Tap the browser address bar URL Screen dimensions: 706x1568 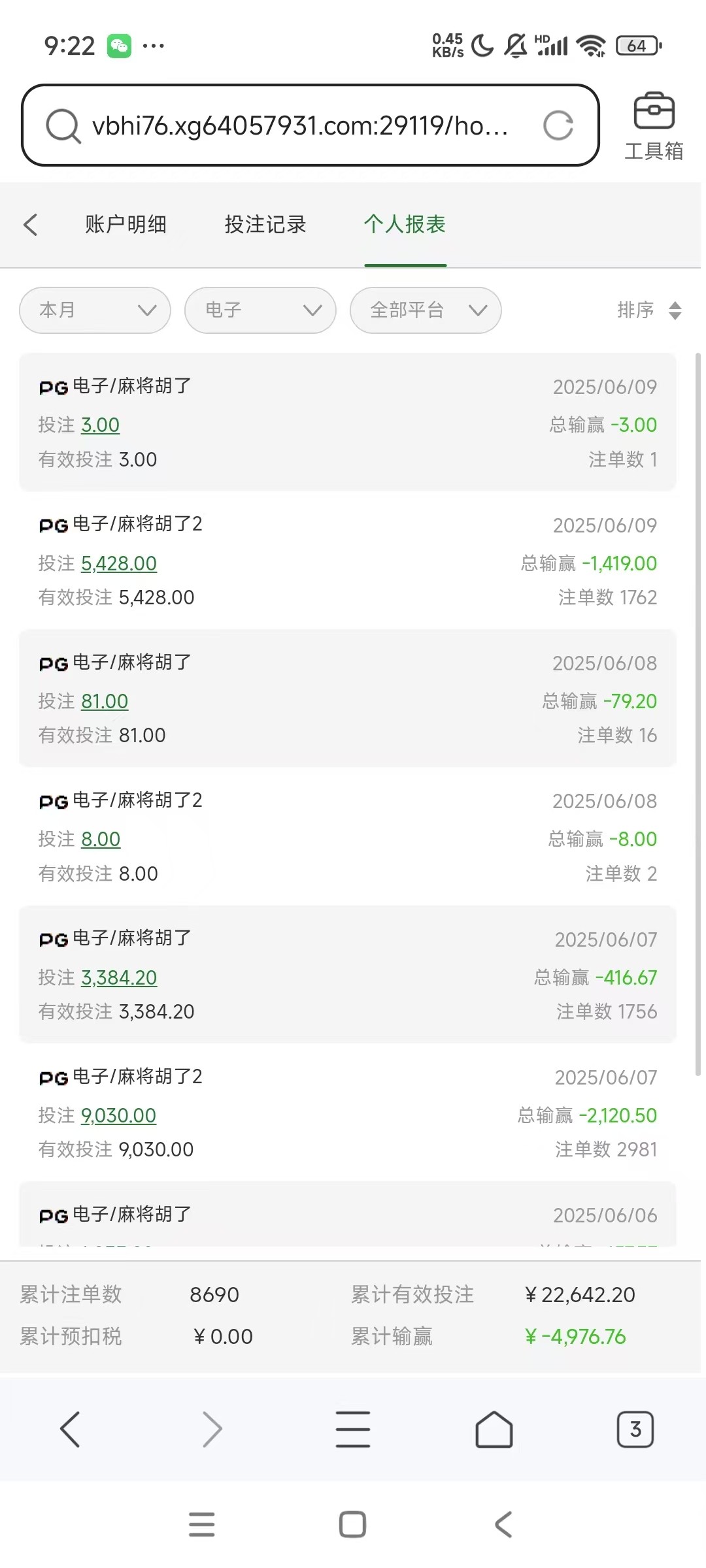299,125
